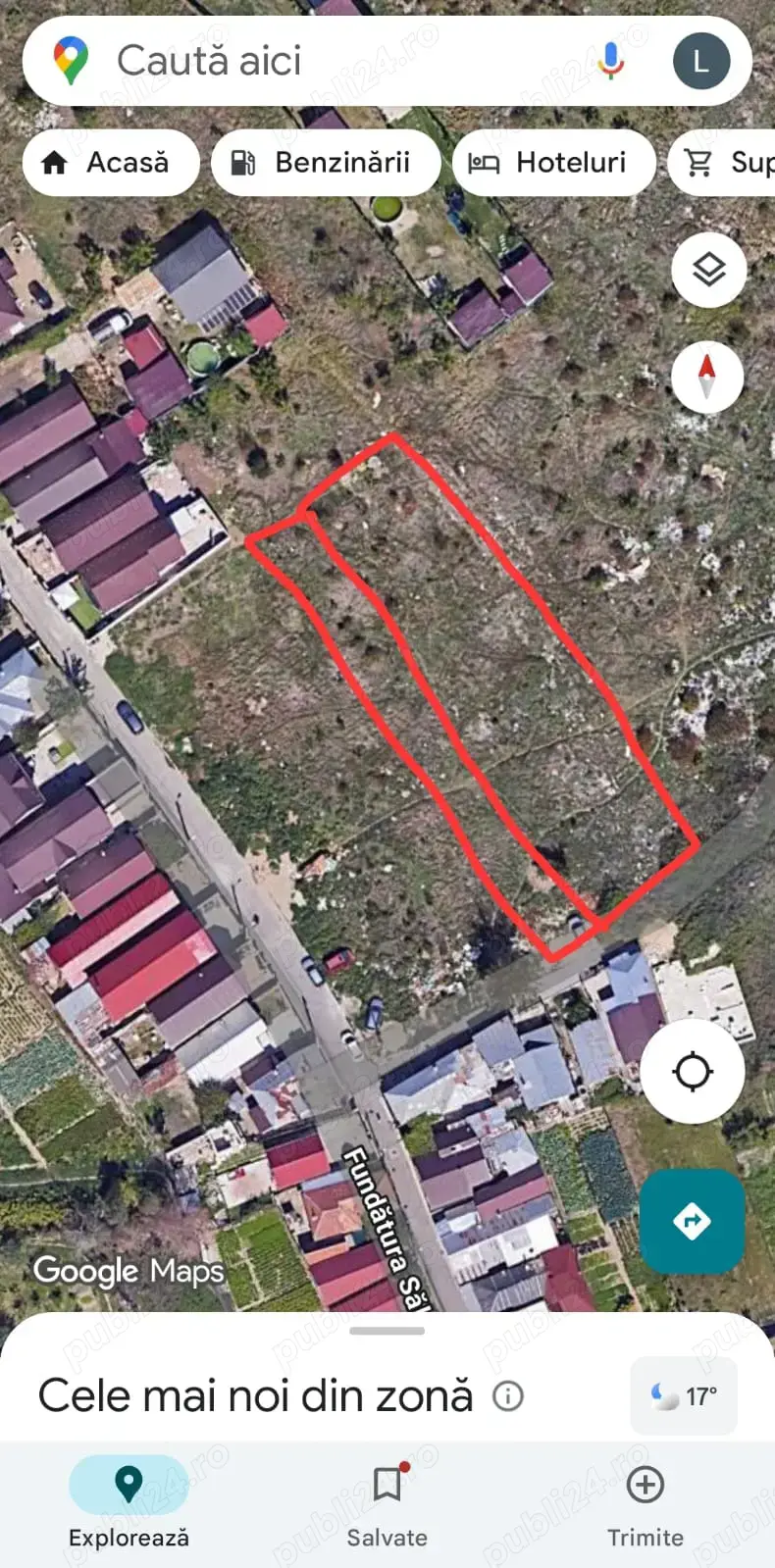Center the map on my location

(693, 1072)
